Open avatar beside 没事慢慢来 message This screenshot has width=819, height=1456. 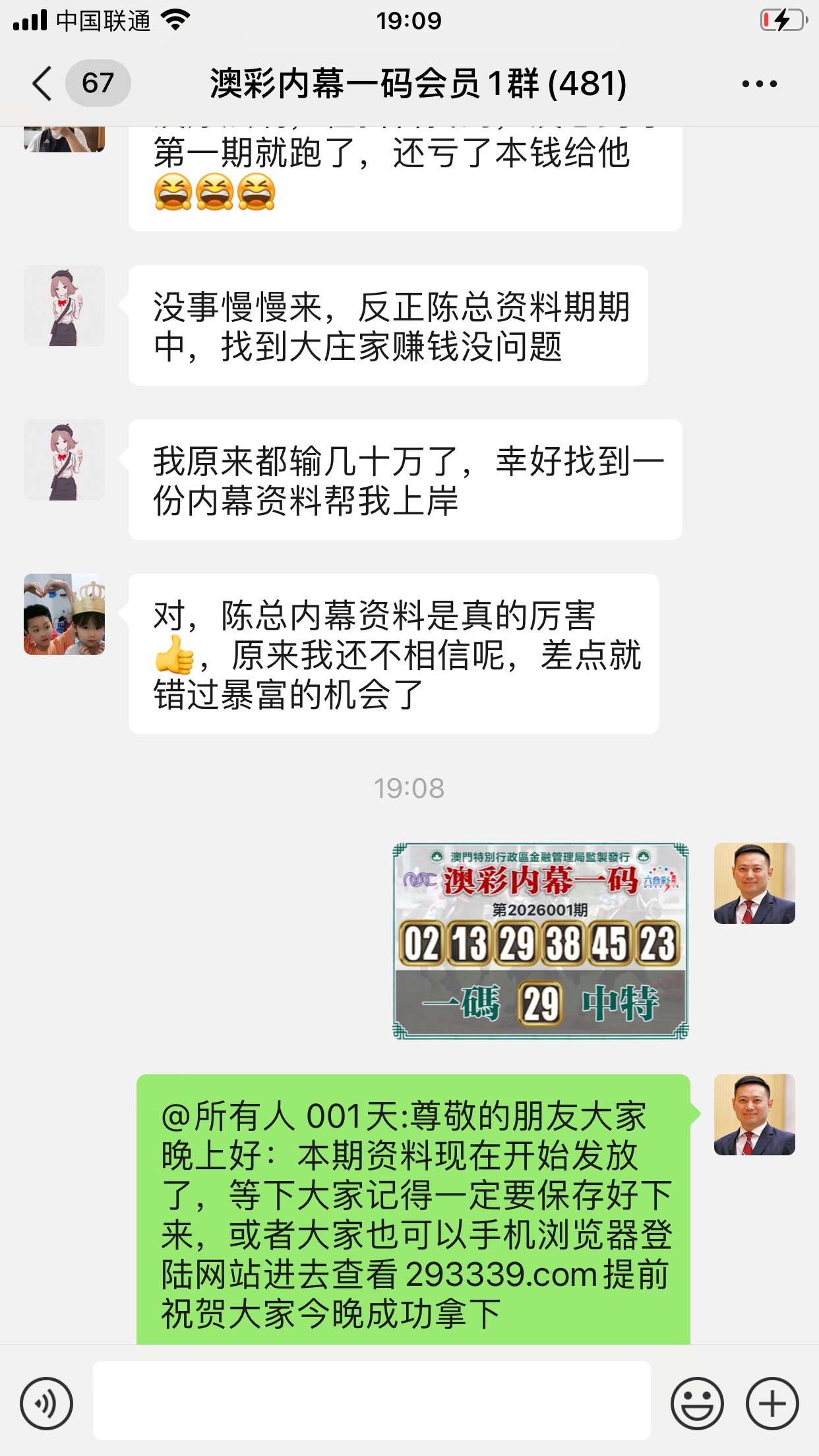point(64,306)
